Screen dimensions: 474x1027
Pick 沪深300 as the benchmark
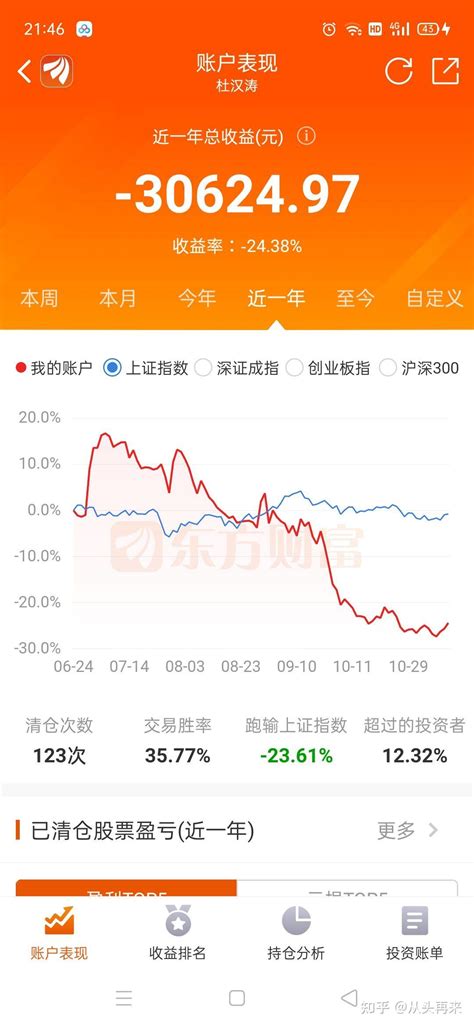pos(419,368)
